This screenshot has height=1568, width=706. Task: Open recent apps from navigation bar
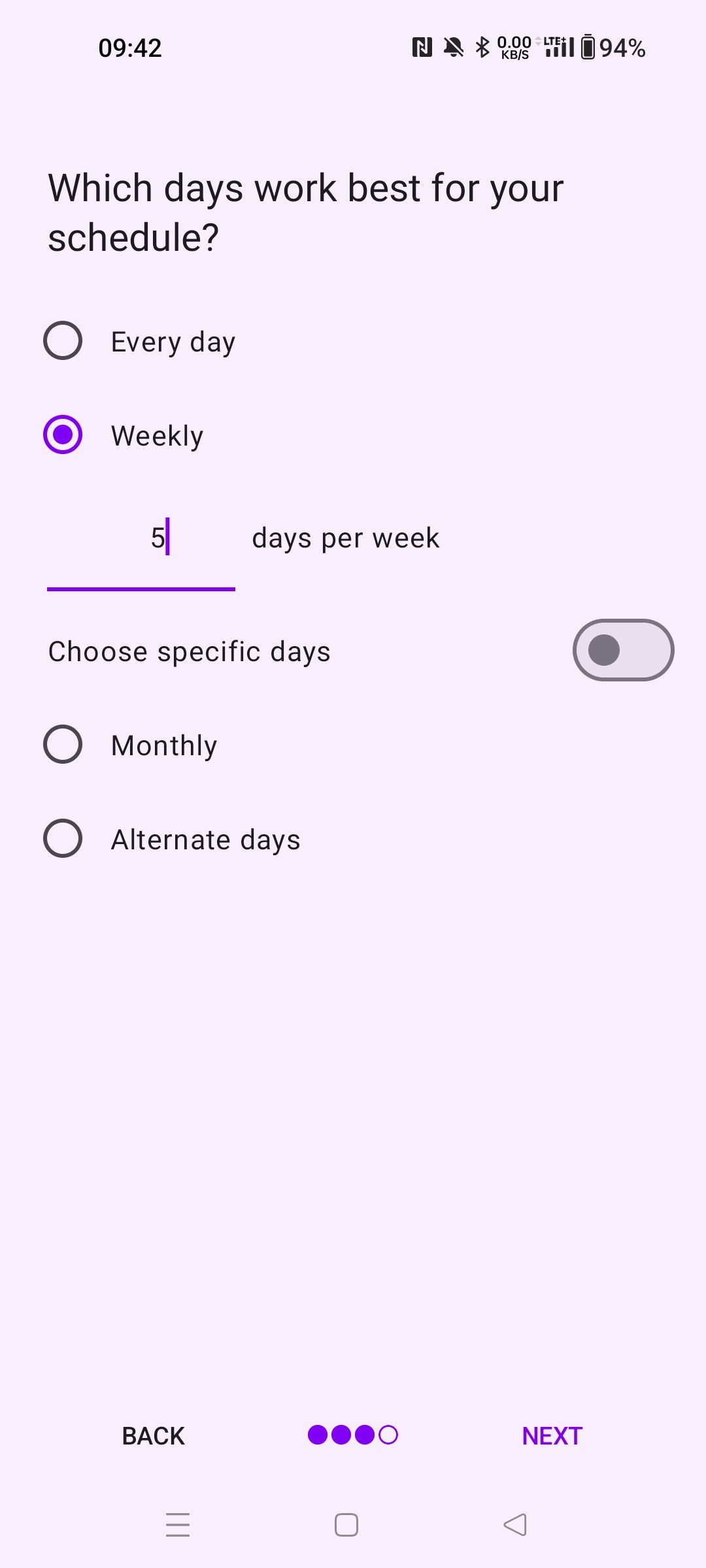tap(178, 1525)
